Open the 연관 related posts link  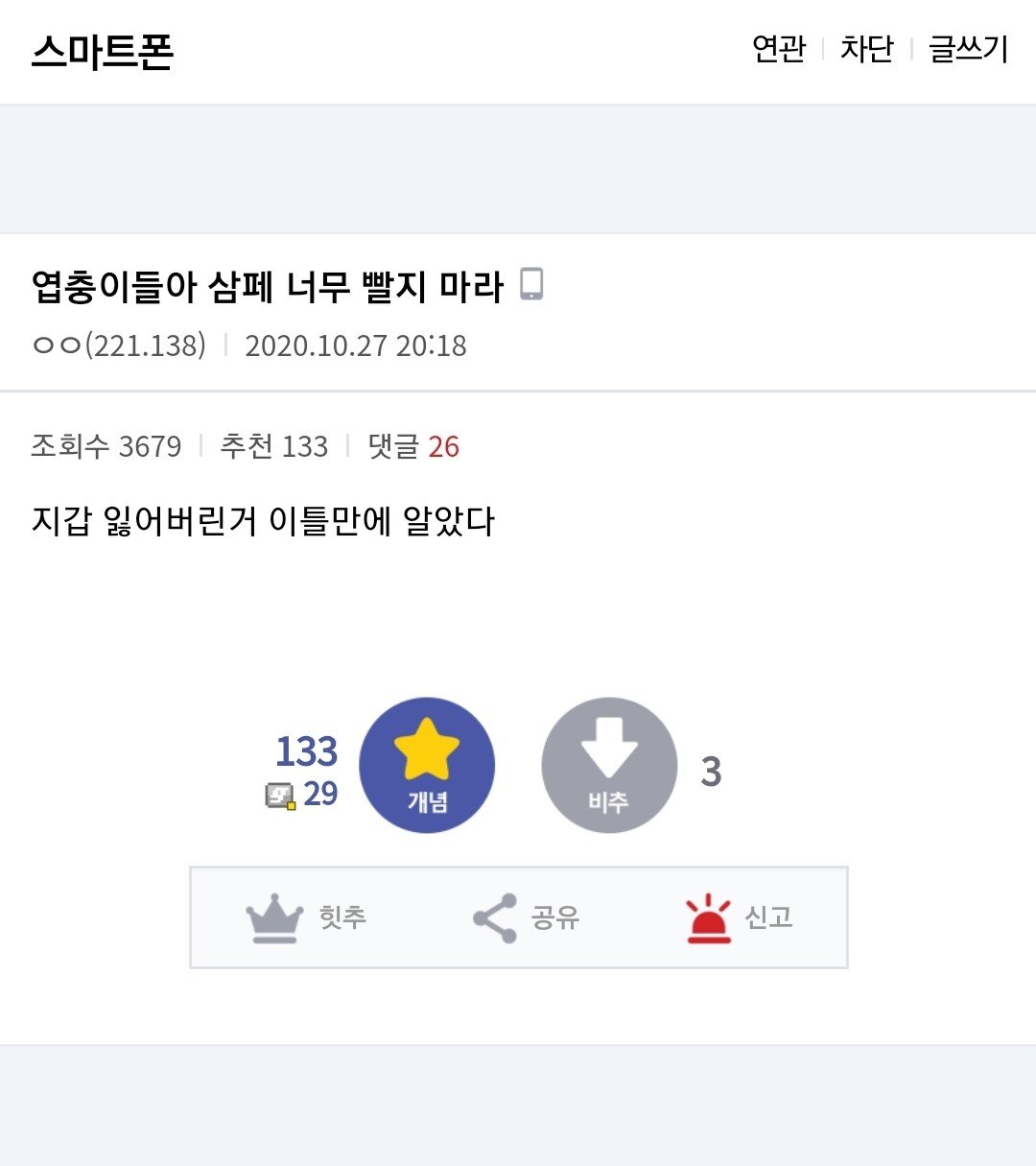[x=778, y=49]
